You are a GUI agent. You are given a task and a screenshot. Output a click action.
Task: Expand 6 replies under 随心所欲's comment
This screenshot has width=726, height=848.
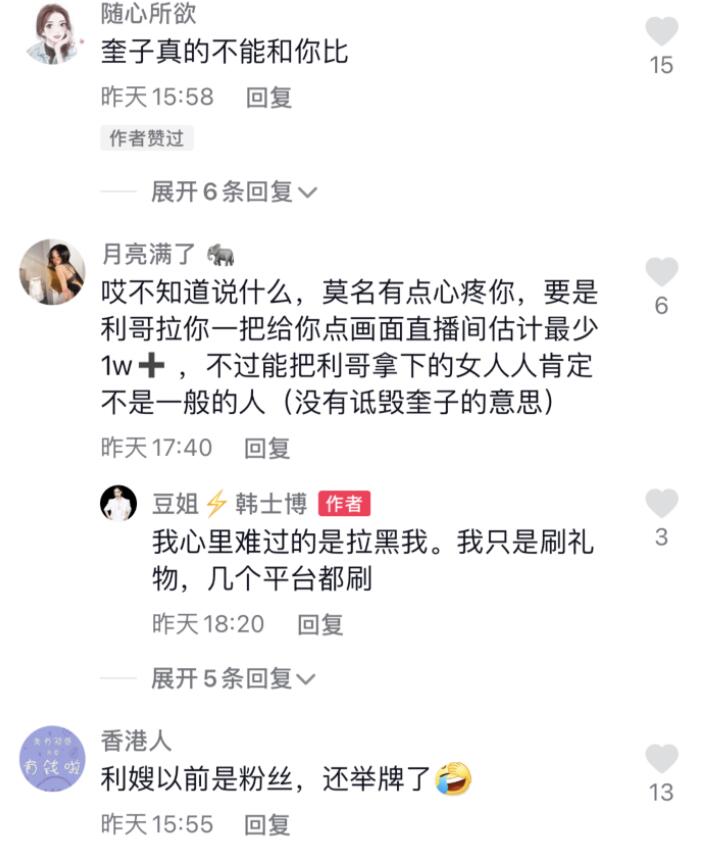tap(234, 191)
